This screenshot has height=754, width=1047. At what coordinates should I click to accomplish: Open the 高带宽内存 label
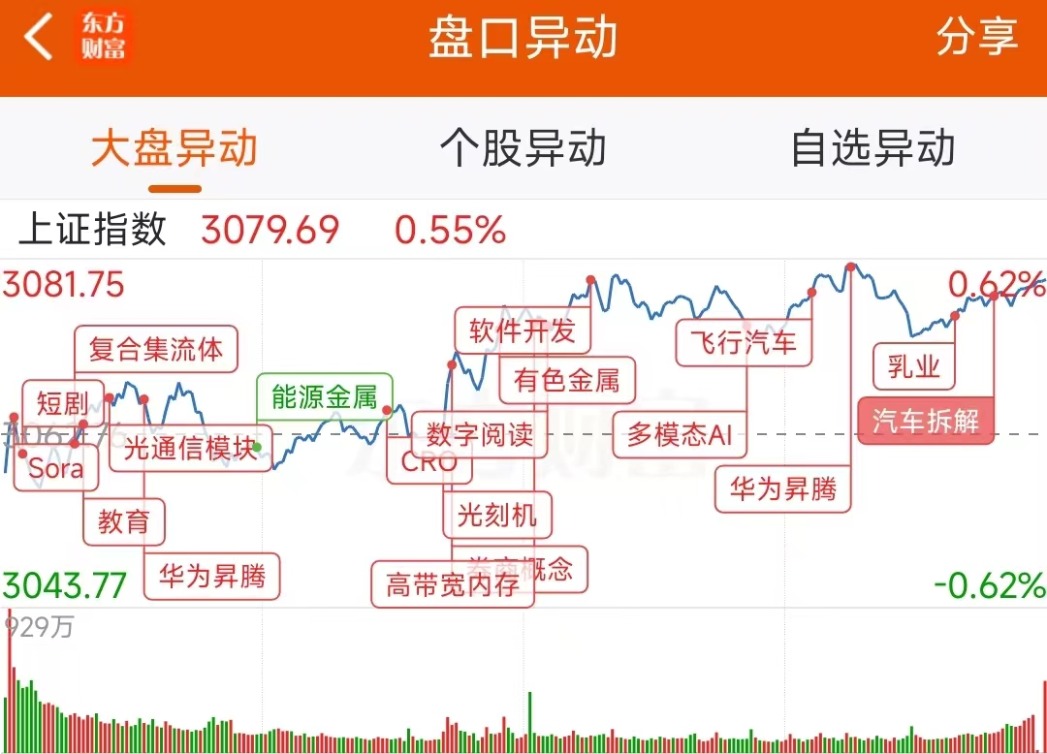(x=452, y=584)
